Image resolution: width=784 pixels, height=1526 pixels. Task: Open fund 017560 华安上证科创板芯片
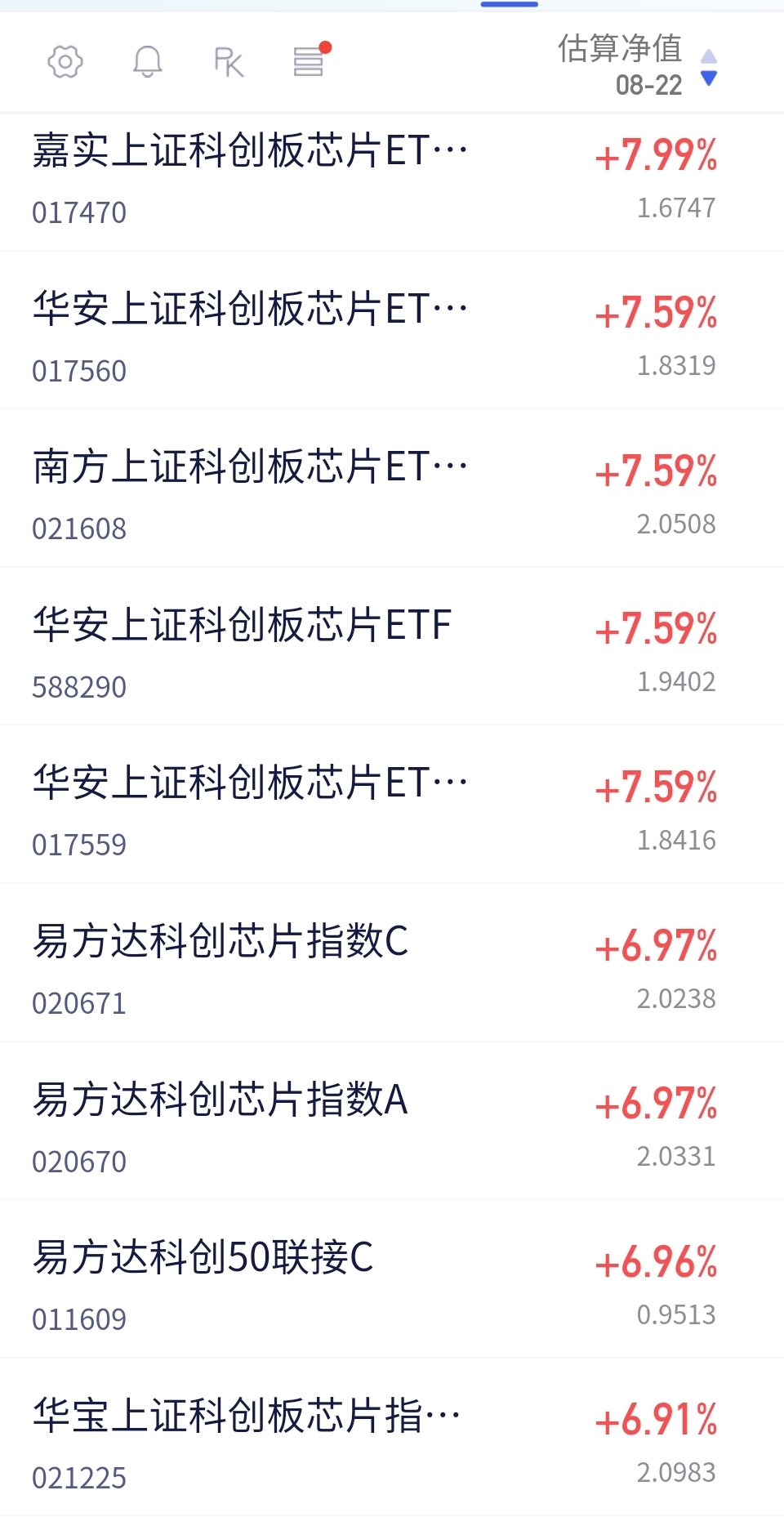pyautogui.click(x=392, y=330)
